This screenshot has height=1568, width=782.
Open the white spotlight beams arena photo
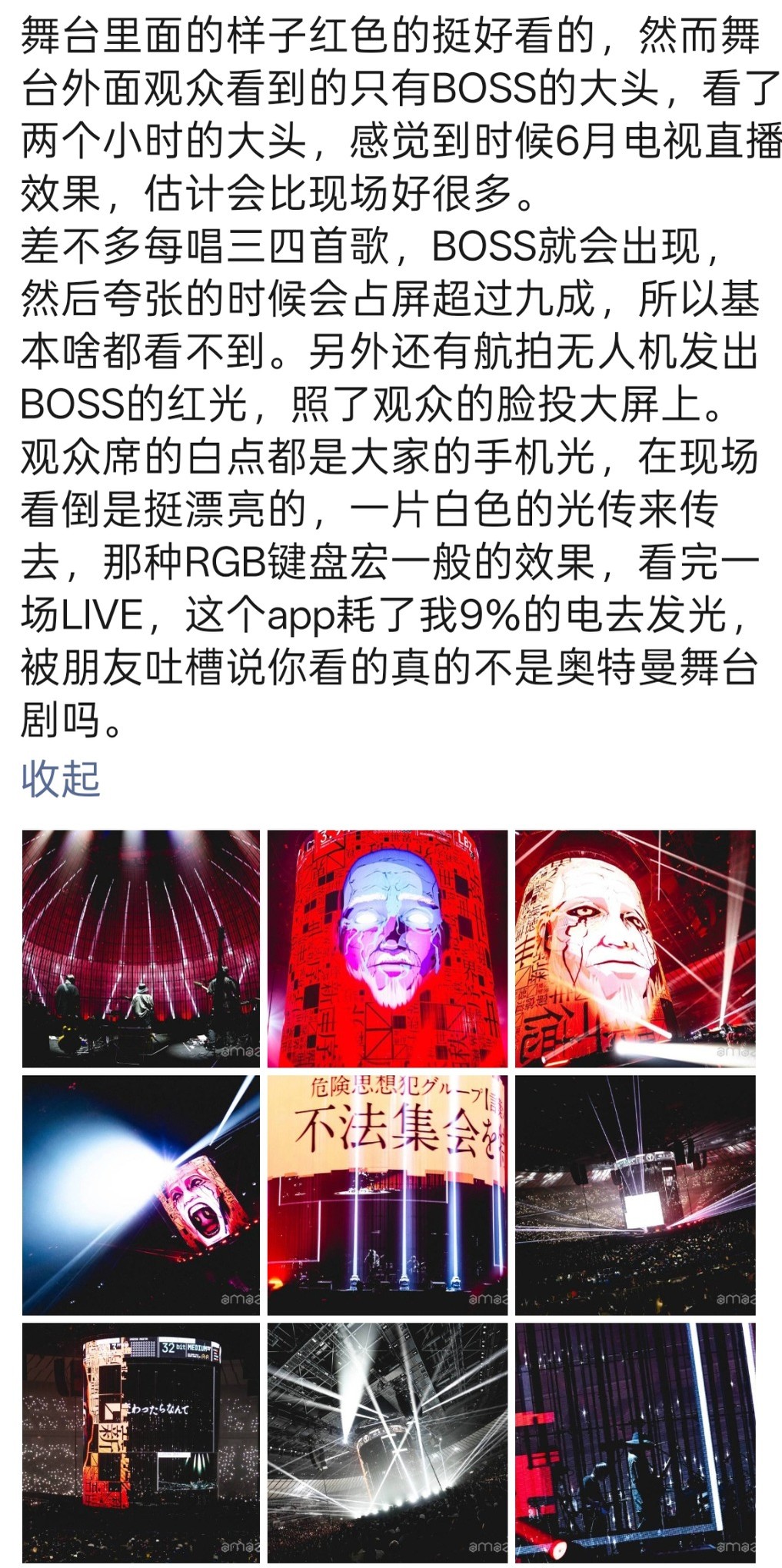[388, 1443]
